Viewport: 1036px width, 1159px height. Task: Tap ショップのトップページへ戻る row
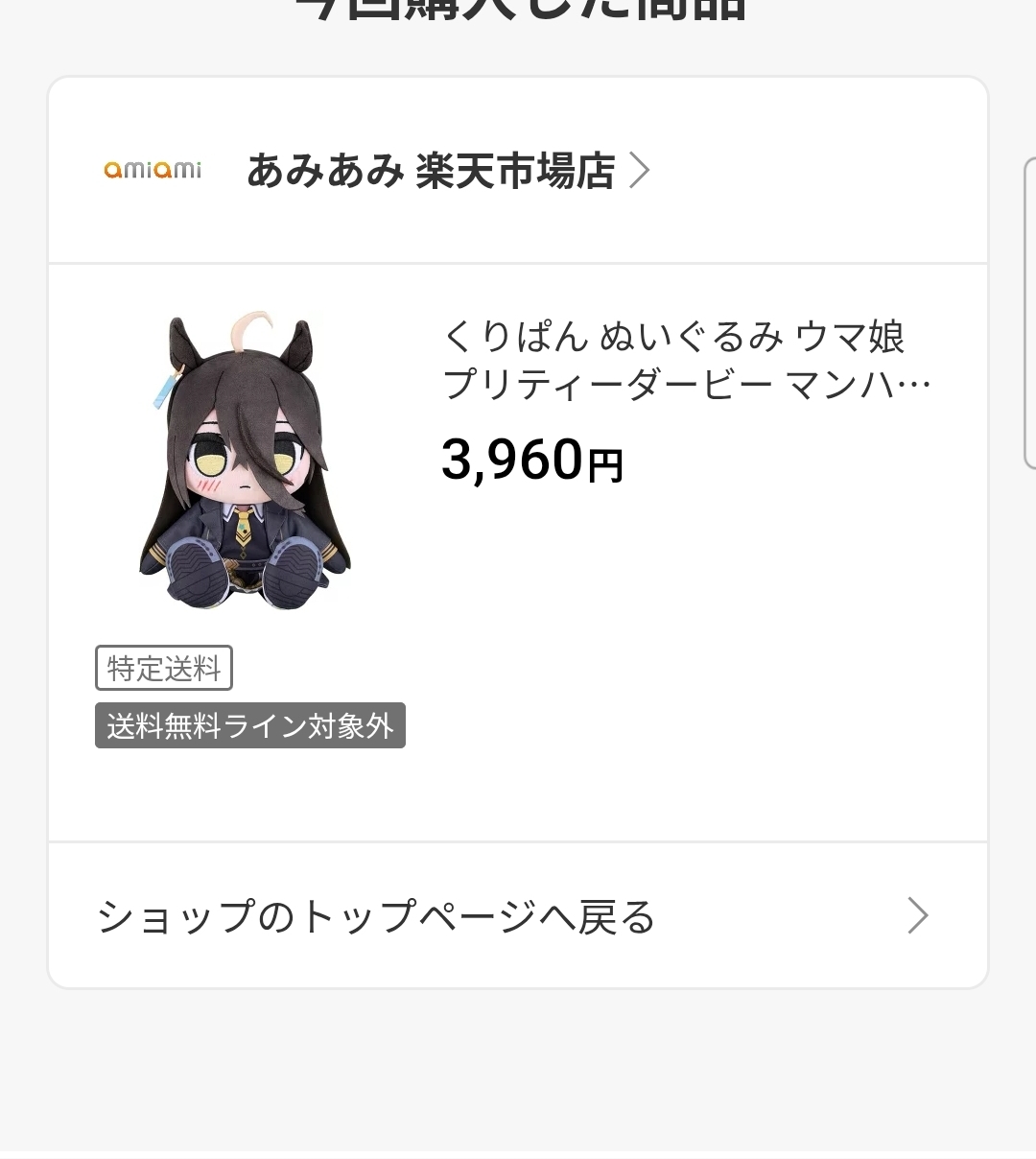pos(516,916)
